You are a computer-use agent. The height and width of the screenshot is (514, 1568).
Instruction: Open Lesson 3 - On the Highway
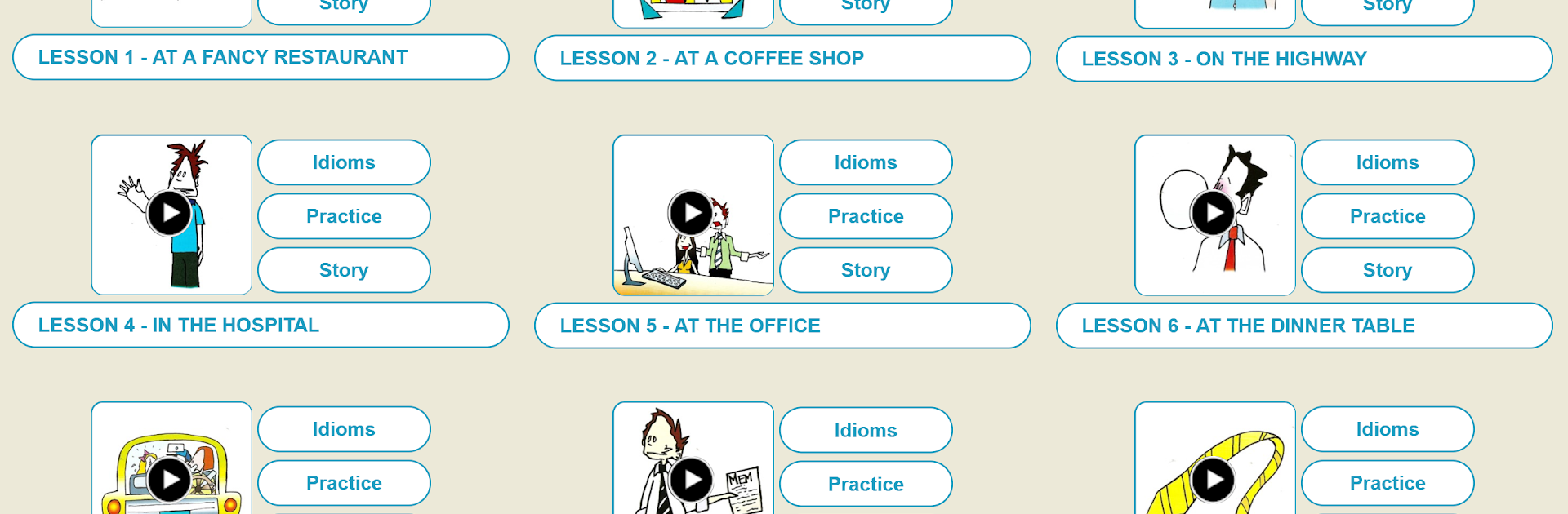(x=1304, y=59)
